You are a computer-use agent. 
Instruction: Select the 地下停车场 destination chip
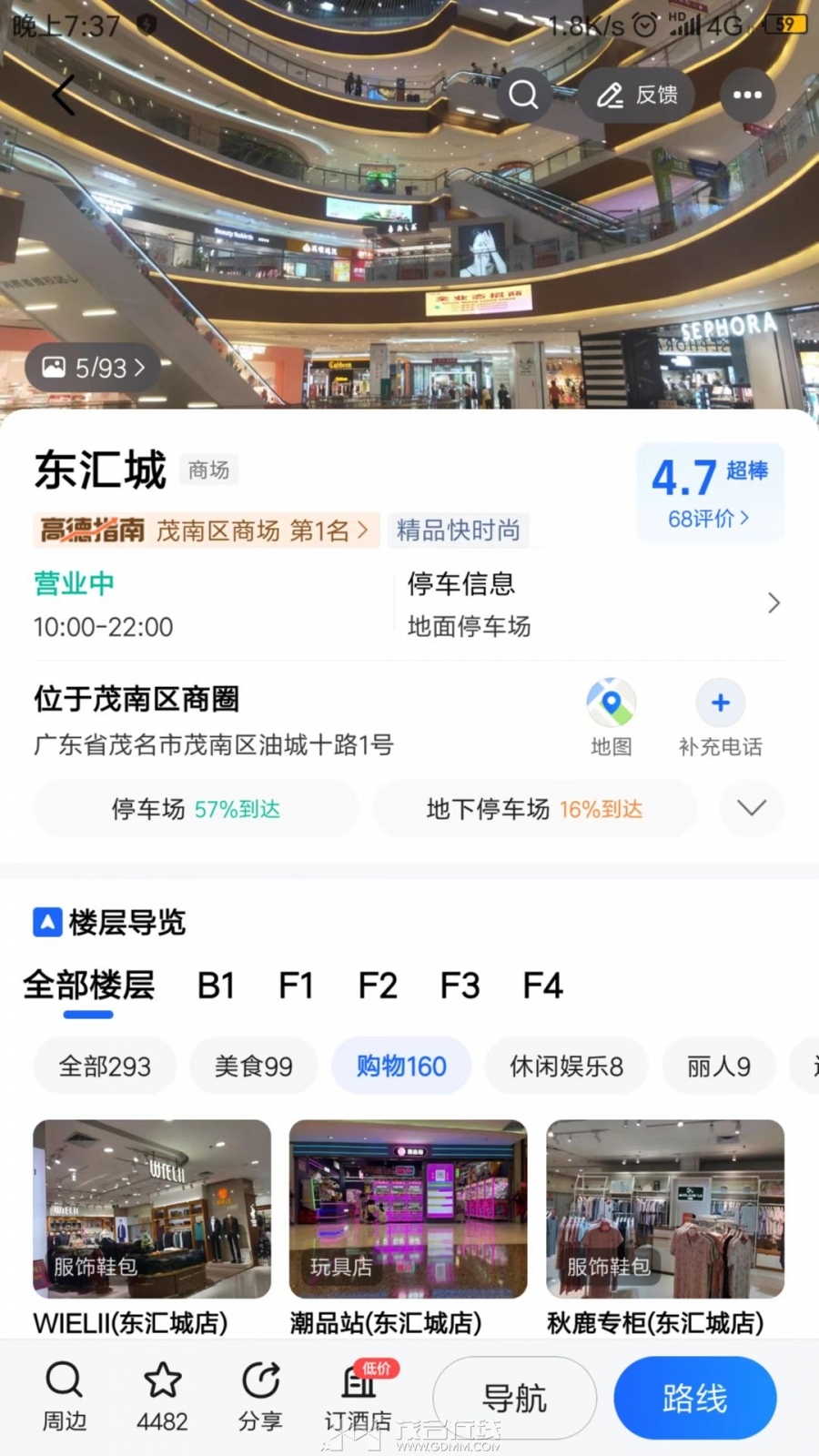pos(534,809)
